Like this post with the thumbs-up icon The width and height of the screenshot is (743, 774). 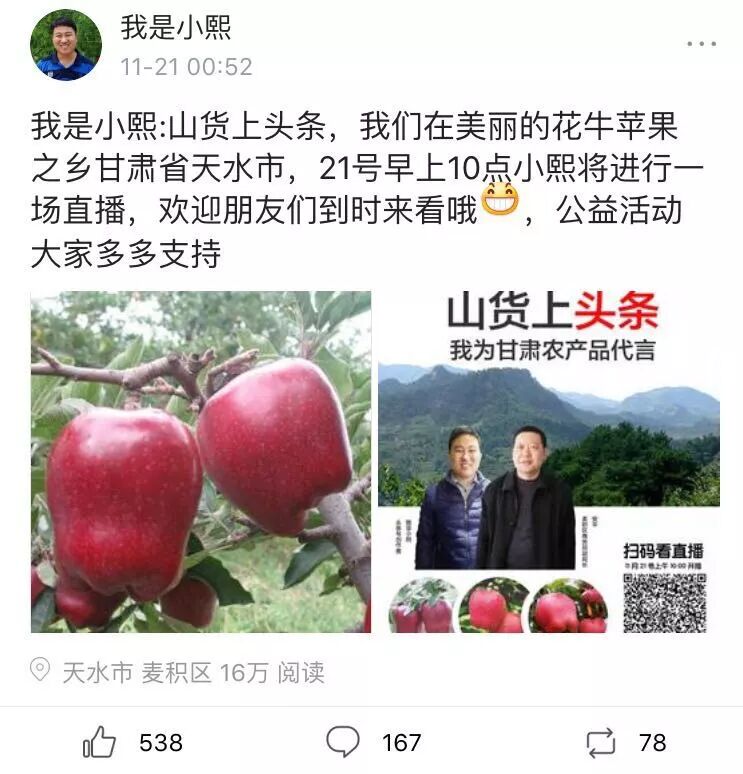100,742
